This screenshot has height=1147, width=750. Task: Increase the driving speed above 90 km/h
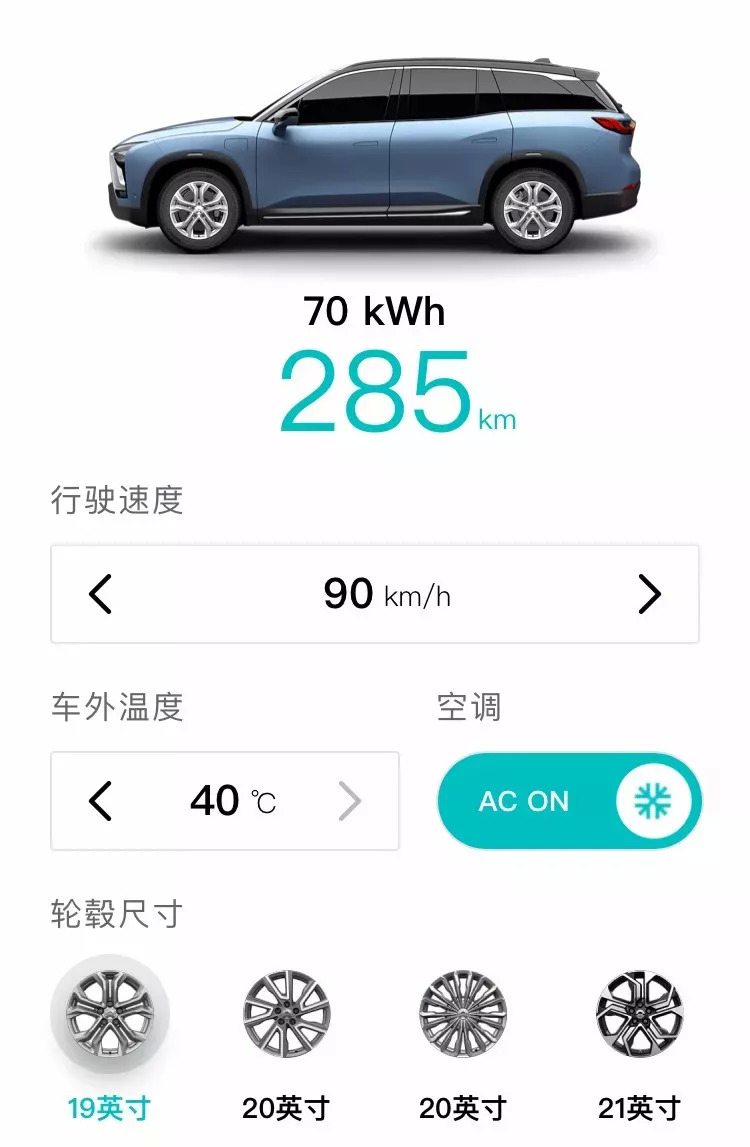pyautogui.click(x=649, y=595)
